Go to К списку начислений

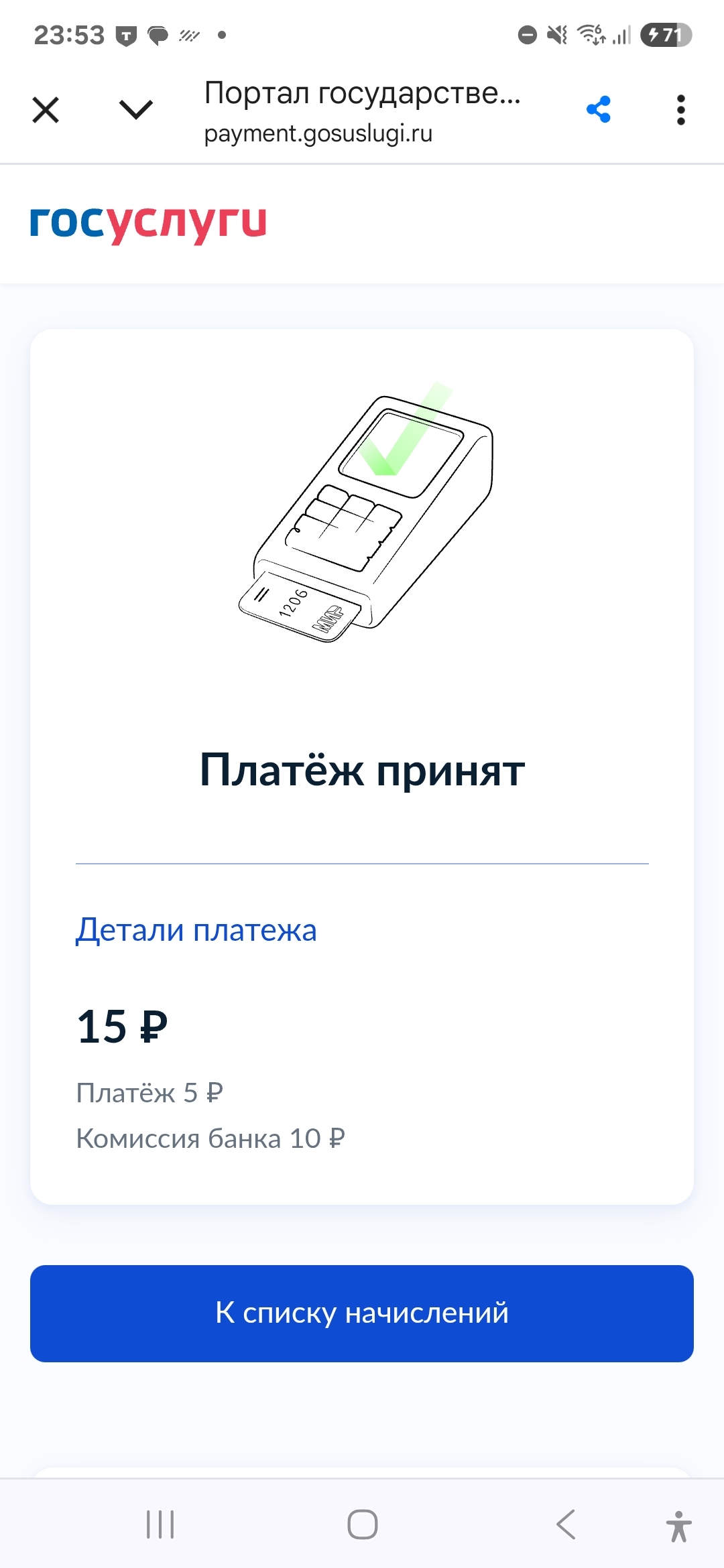[362, 1313]
